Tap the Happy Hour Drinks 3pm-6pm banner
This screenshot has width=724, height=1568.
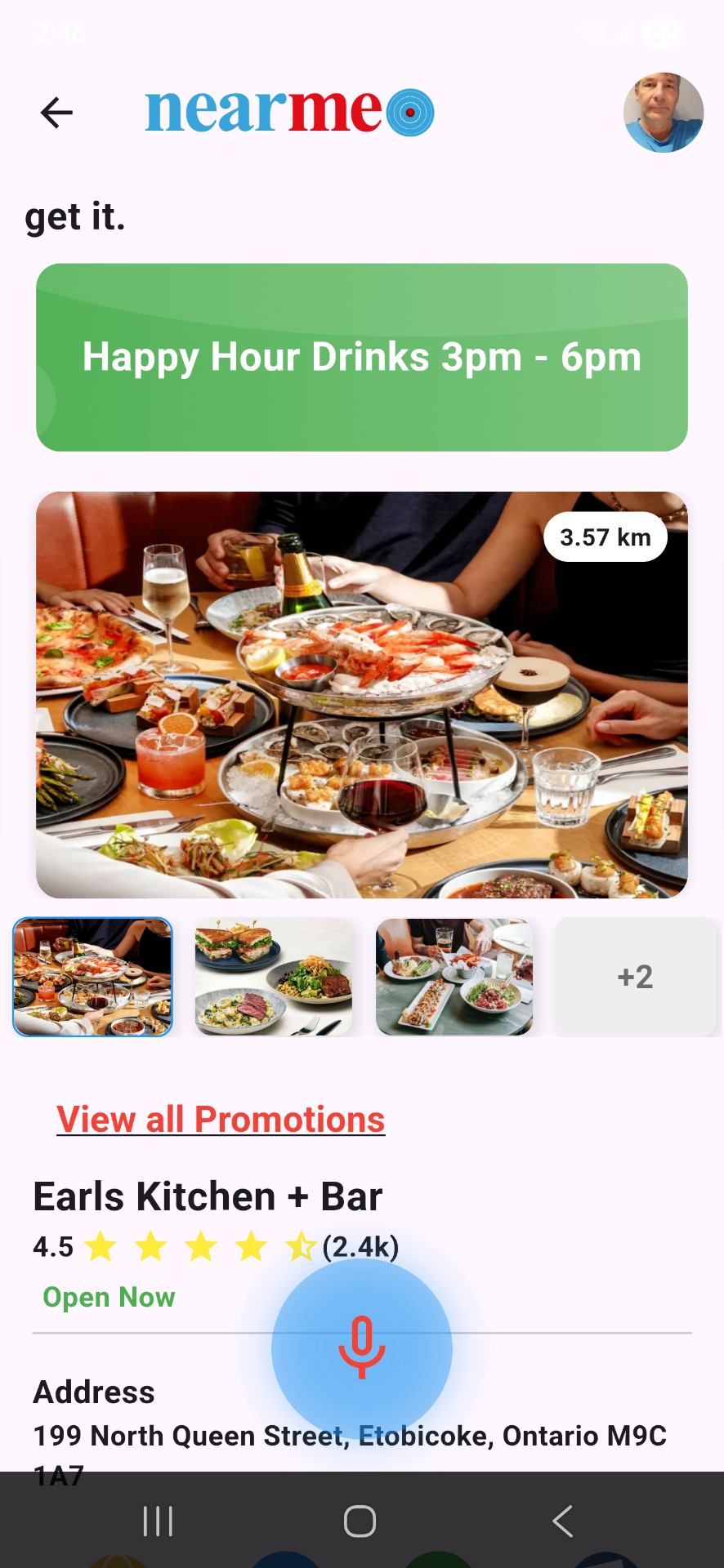362,357
